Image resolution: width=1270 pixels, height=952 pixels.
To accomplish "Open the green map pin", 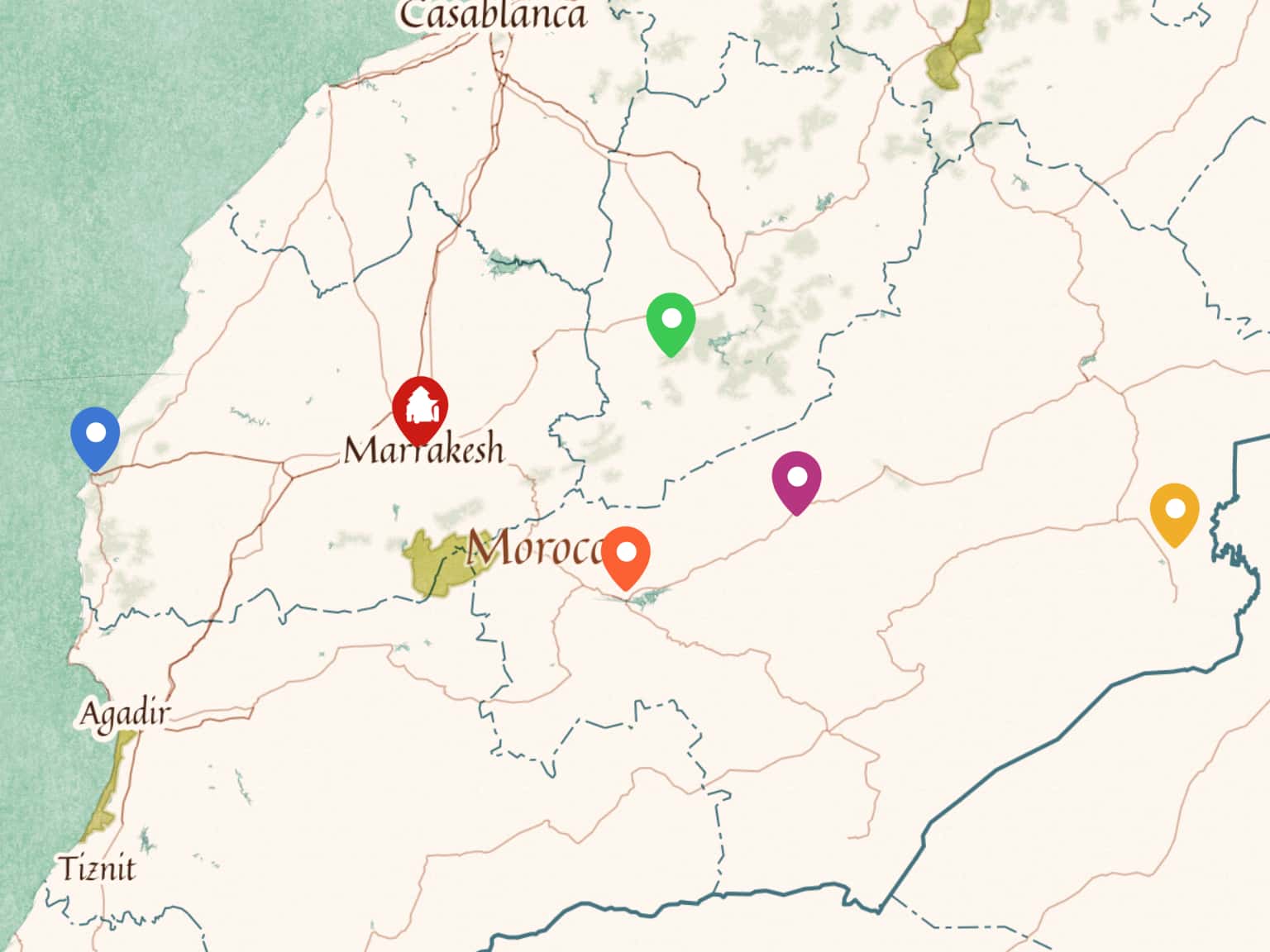I will (671, 321).
